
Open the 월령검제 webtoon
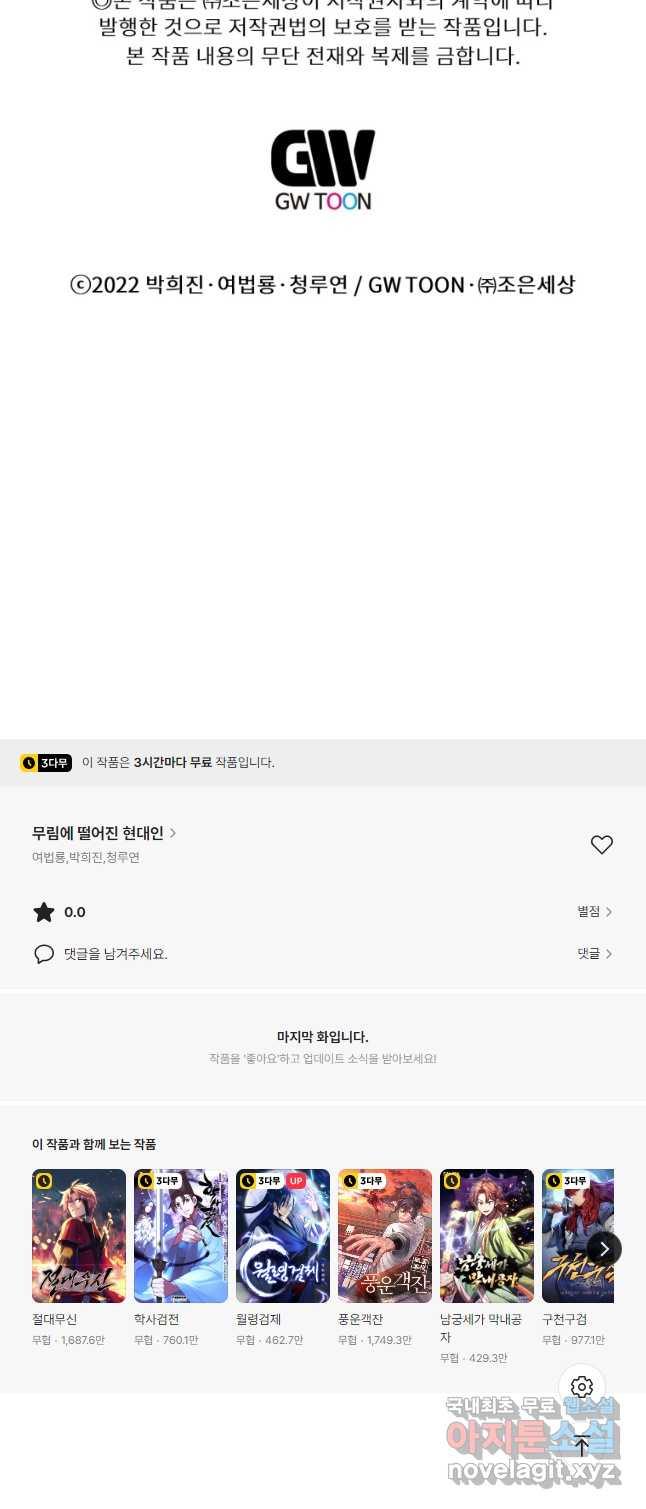pyautogui.click(x=283, y=1236)
